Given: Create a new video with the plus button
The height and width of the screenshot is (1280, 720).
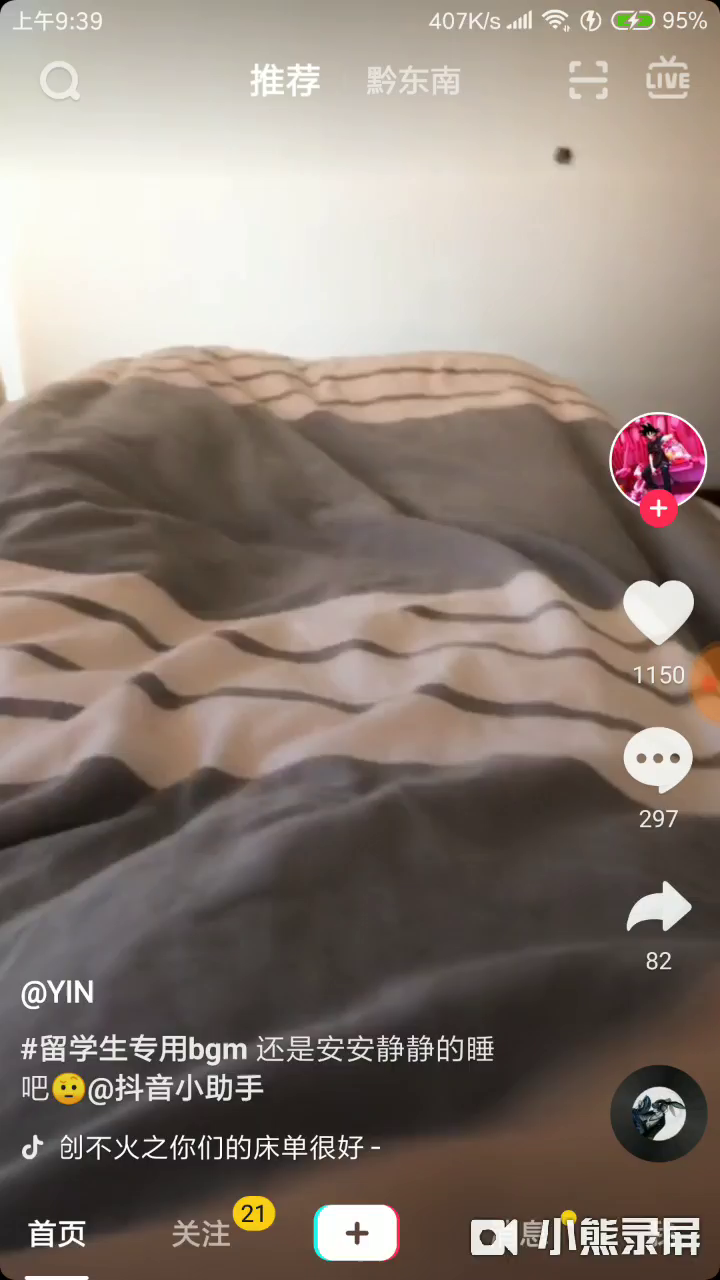Looking at the screenshot, I should (356, 1233).
